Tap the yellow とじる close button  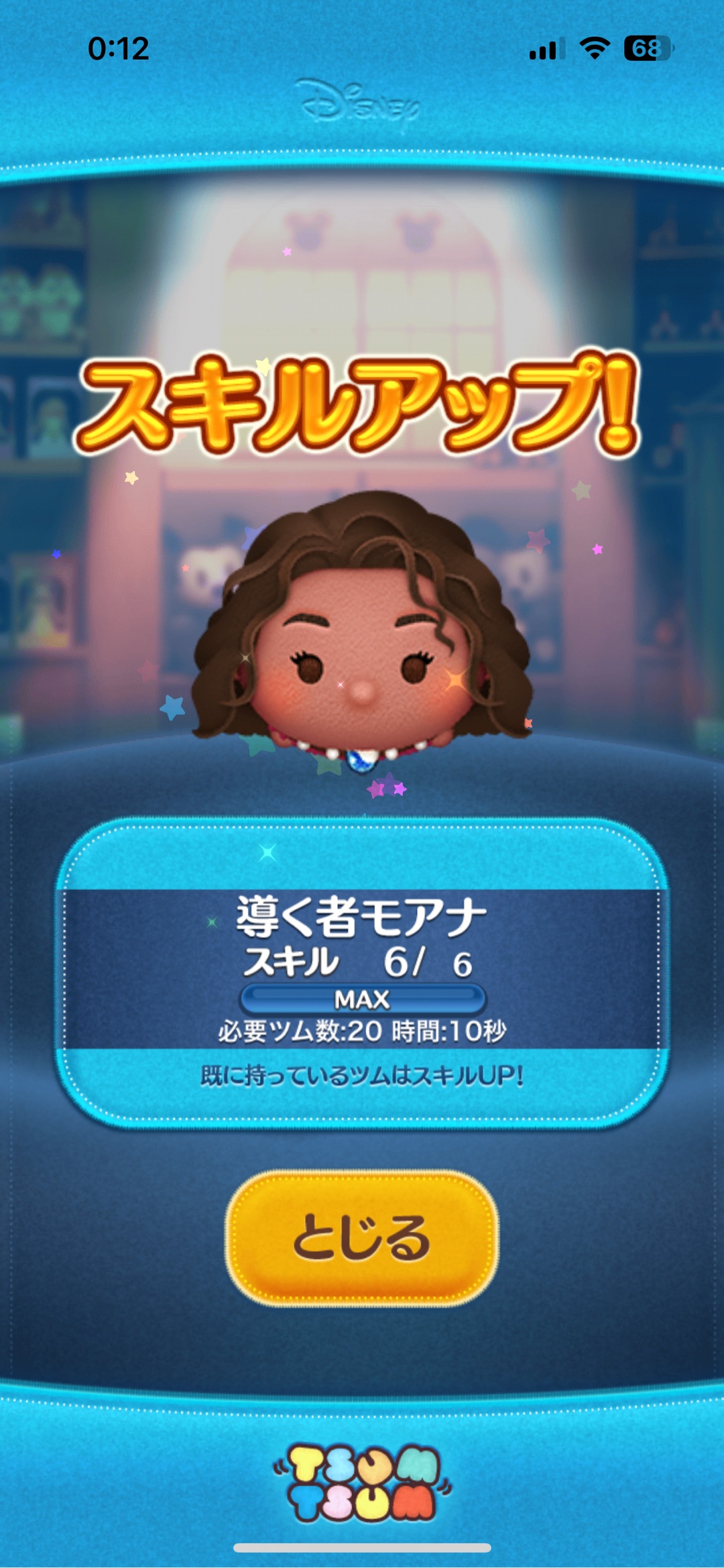click(x=362, y=1237)
